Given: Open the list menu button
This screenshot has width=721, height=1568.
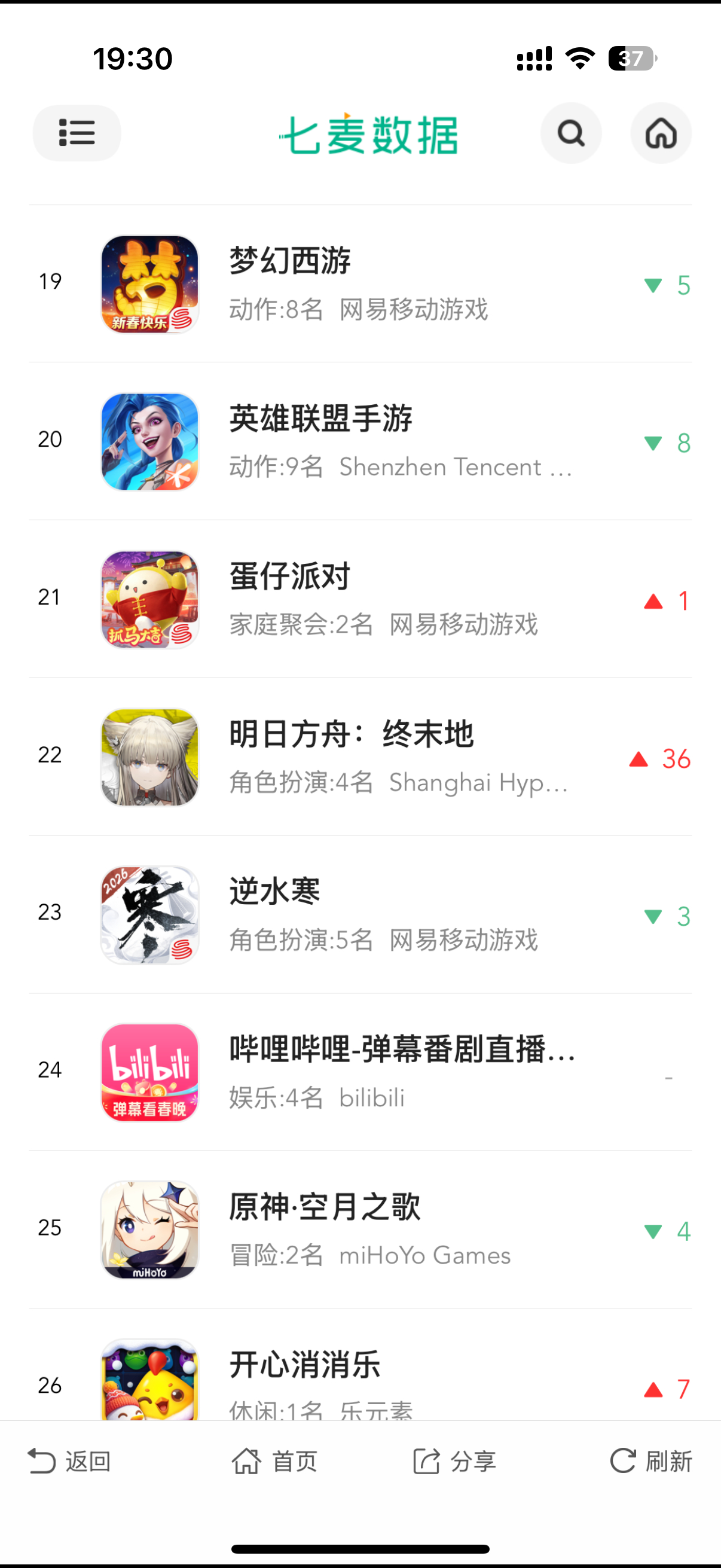Looking at the screenshot, I should click(77, 133).
